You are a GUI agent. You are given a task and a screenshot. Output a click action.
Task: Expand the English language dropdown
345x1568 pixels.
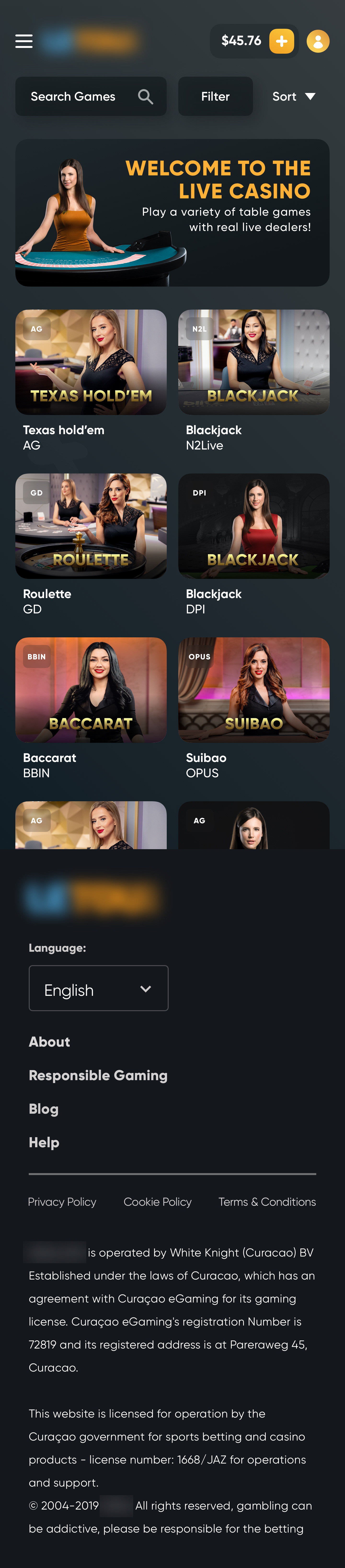pos(98,989)
